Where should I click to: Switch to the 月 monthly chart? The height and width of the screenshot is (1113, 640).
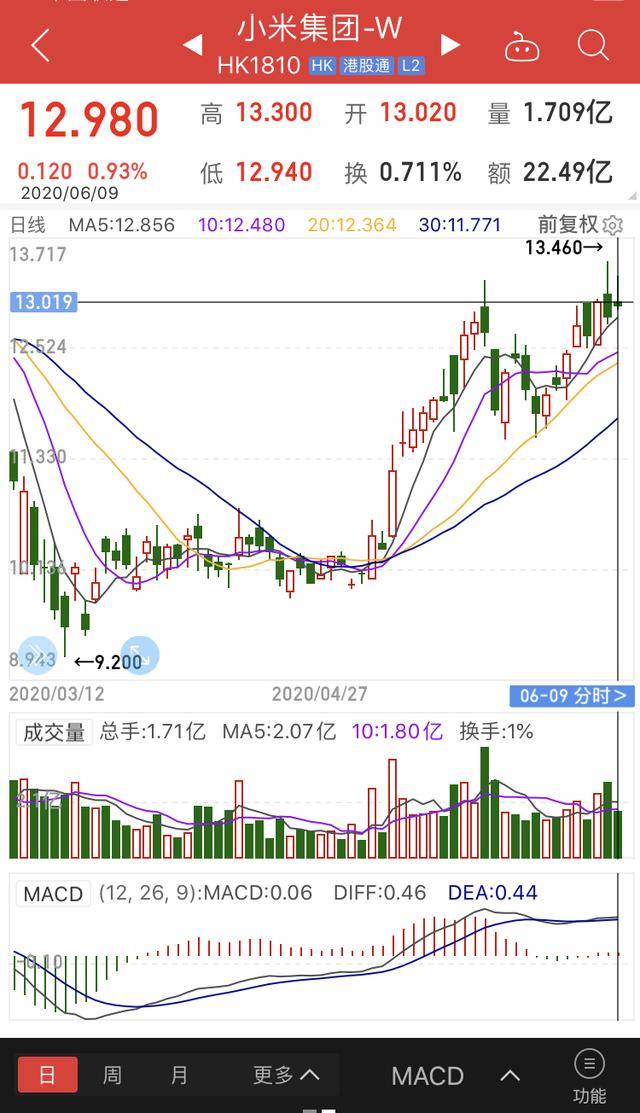[x=179, y=1076]
